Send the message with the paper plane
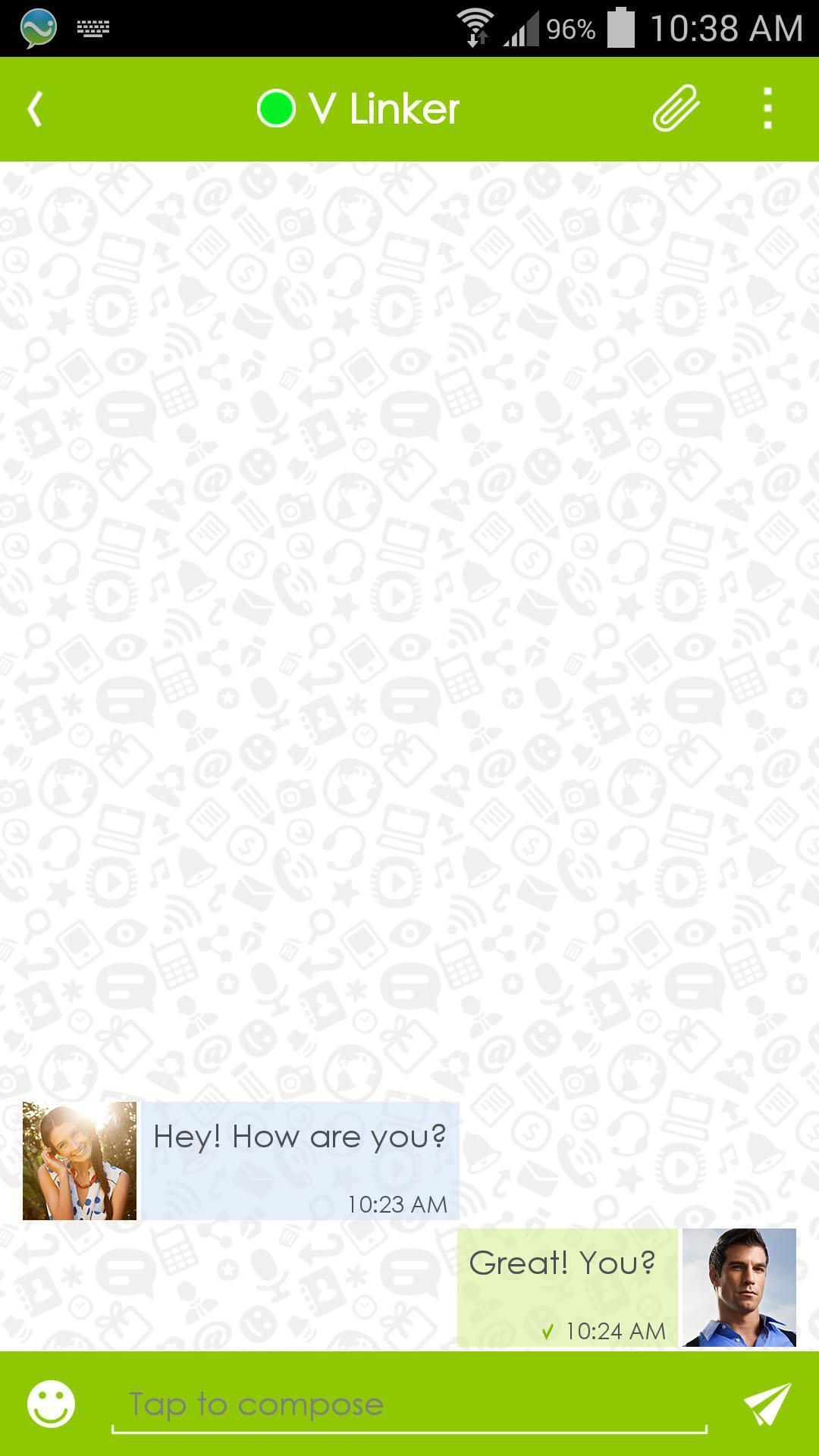819x1456 pixels. pyautogui.click(x=767, y=1404)
